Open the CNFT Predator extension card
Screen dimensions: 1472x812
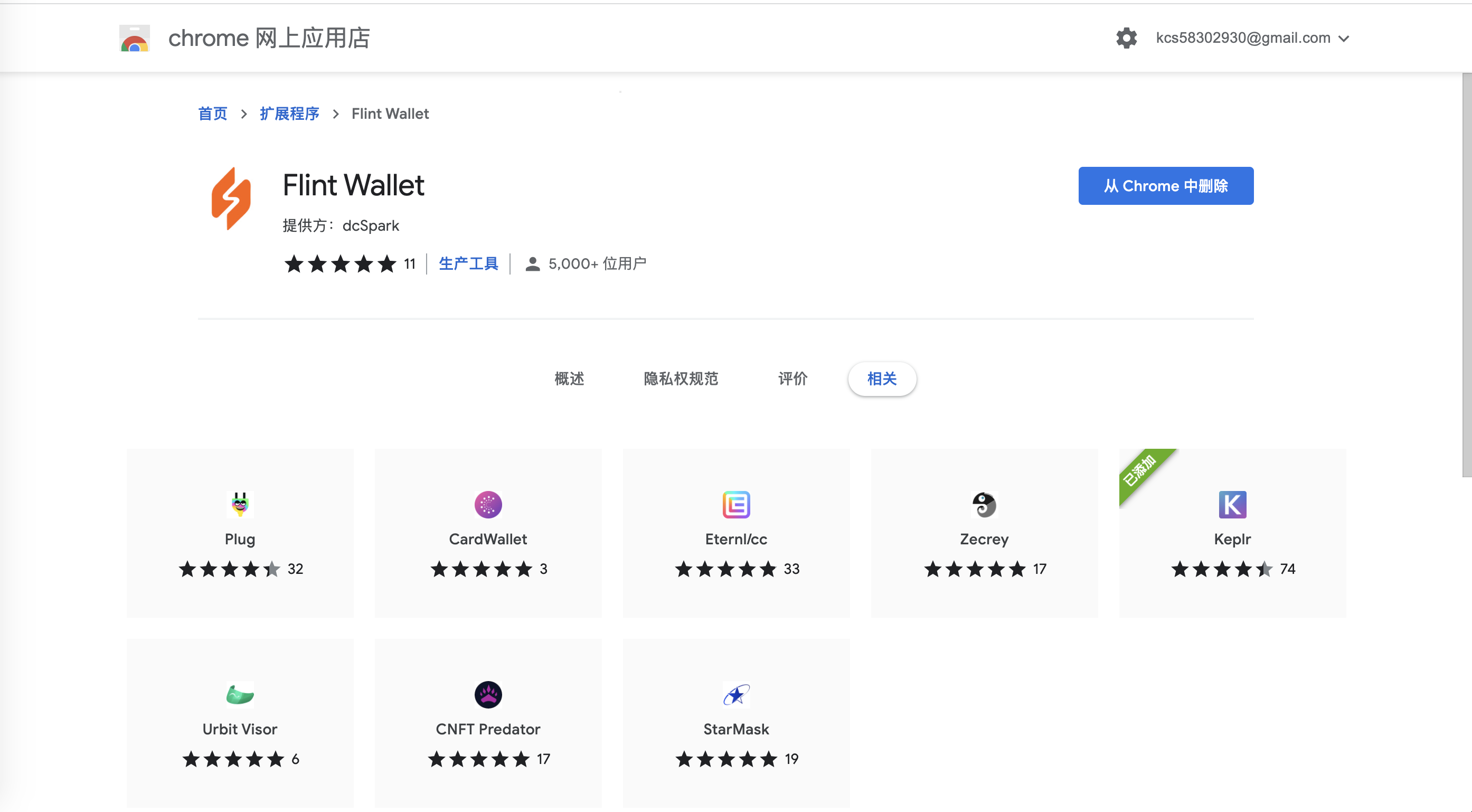(488, 723)
